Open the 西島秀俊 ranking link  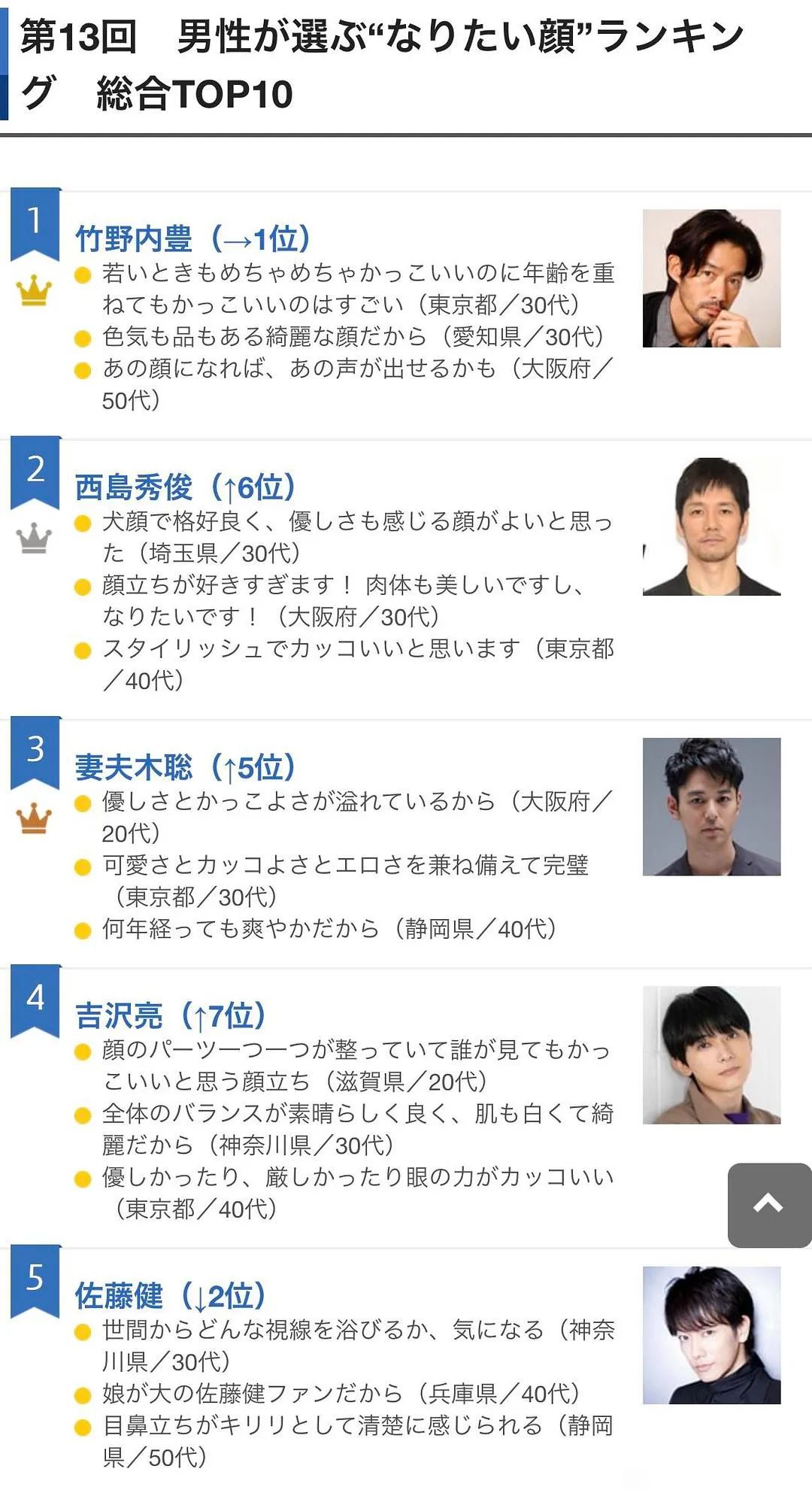click(x=185, y=487)
